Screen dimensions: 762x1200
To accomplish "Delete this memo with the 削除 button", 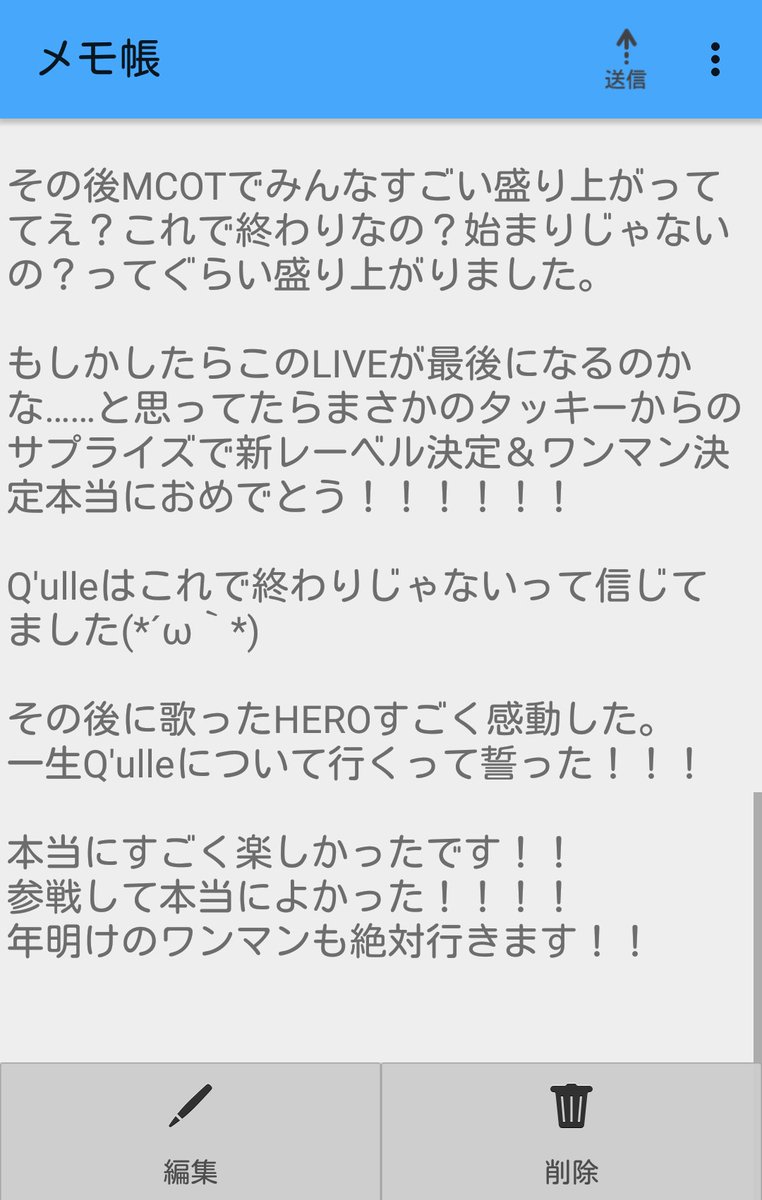I will point(571,1131).
